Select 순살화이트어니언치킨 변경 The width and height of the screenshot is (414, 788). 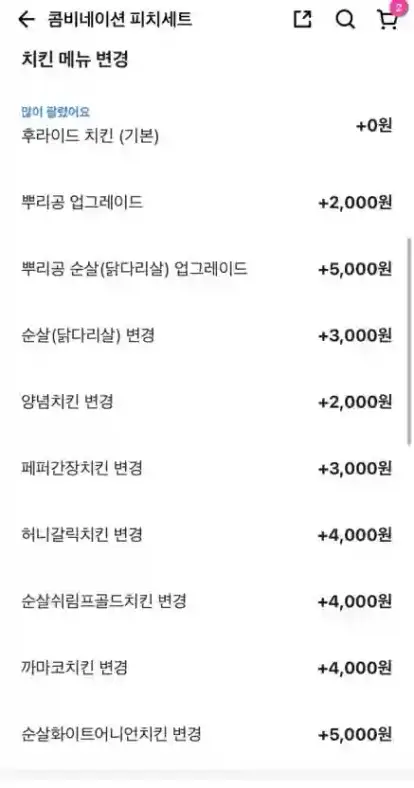point(207,734)
